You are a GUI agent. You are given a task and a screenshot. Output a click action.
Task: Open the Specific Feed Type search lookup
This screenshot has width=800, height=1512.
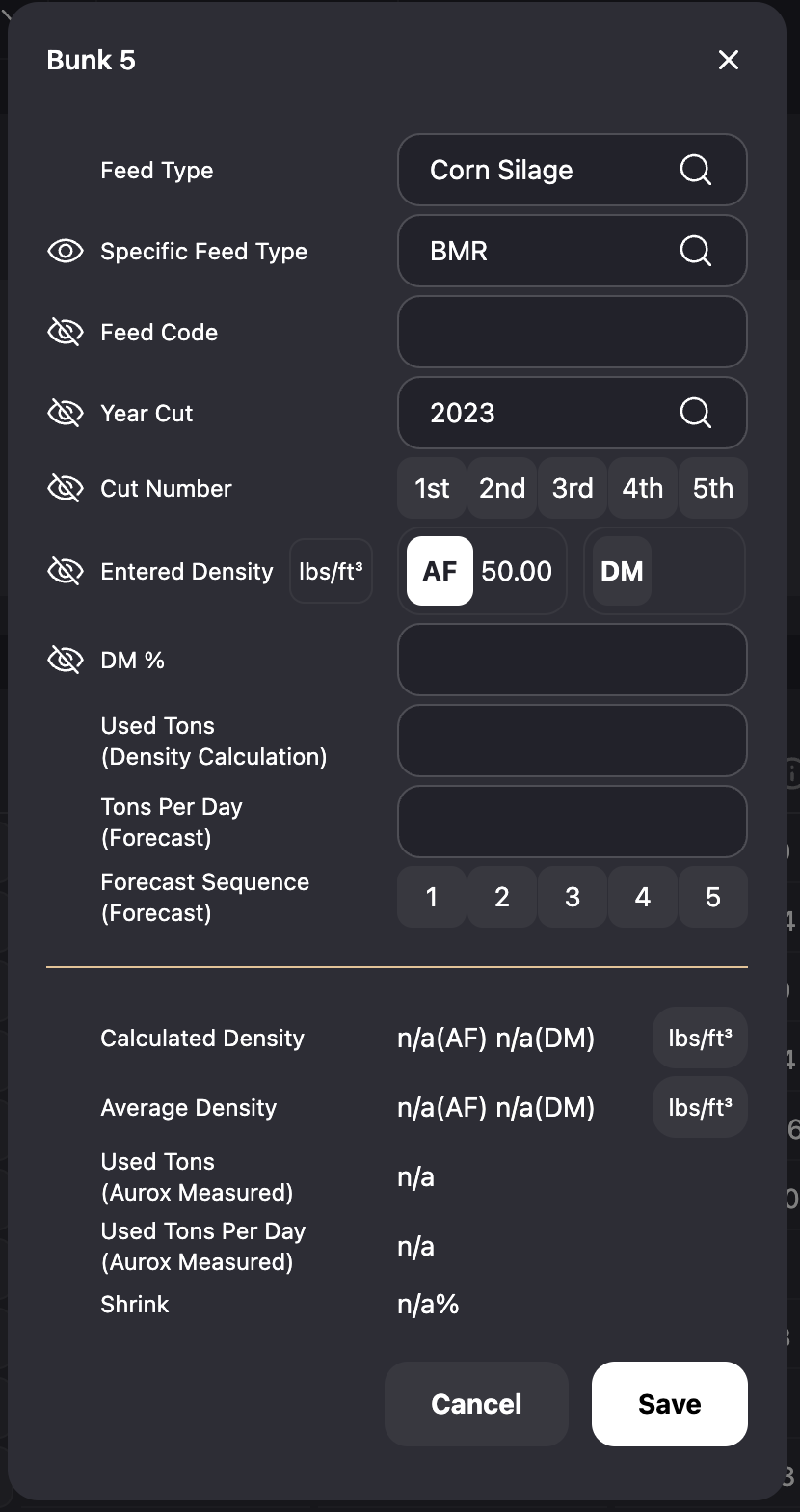coord(694,251)
